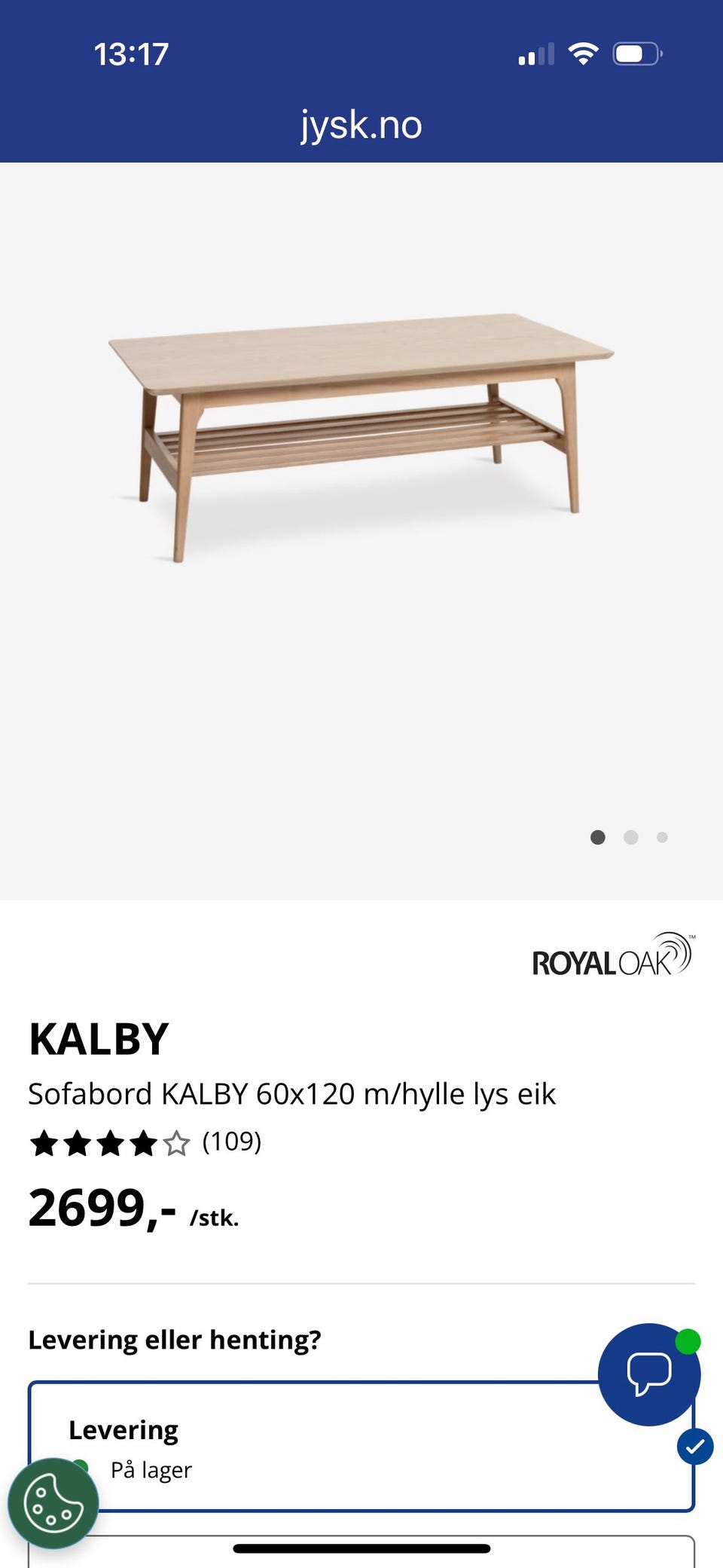The height and width of the screenshot is (1568, 723).
Task: Tap the jysk.no title in the header
Action: coord(361,124)
